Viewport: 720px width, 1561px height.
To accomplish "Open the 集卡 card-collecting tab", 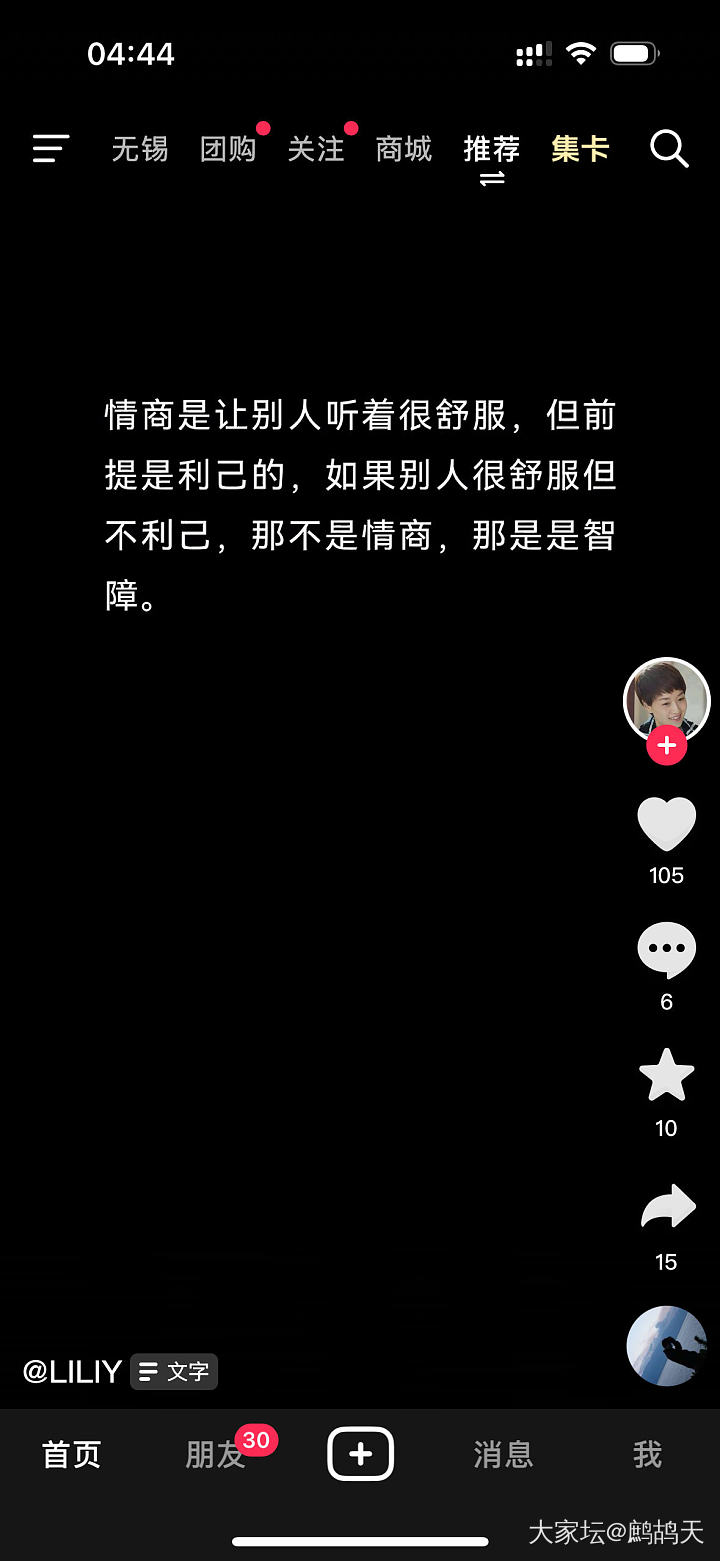I will tap(580, 149).
